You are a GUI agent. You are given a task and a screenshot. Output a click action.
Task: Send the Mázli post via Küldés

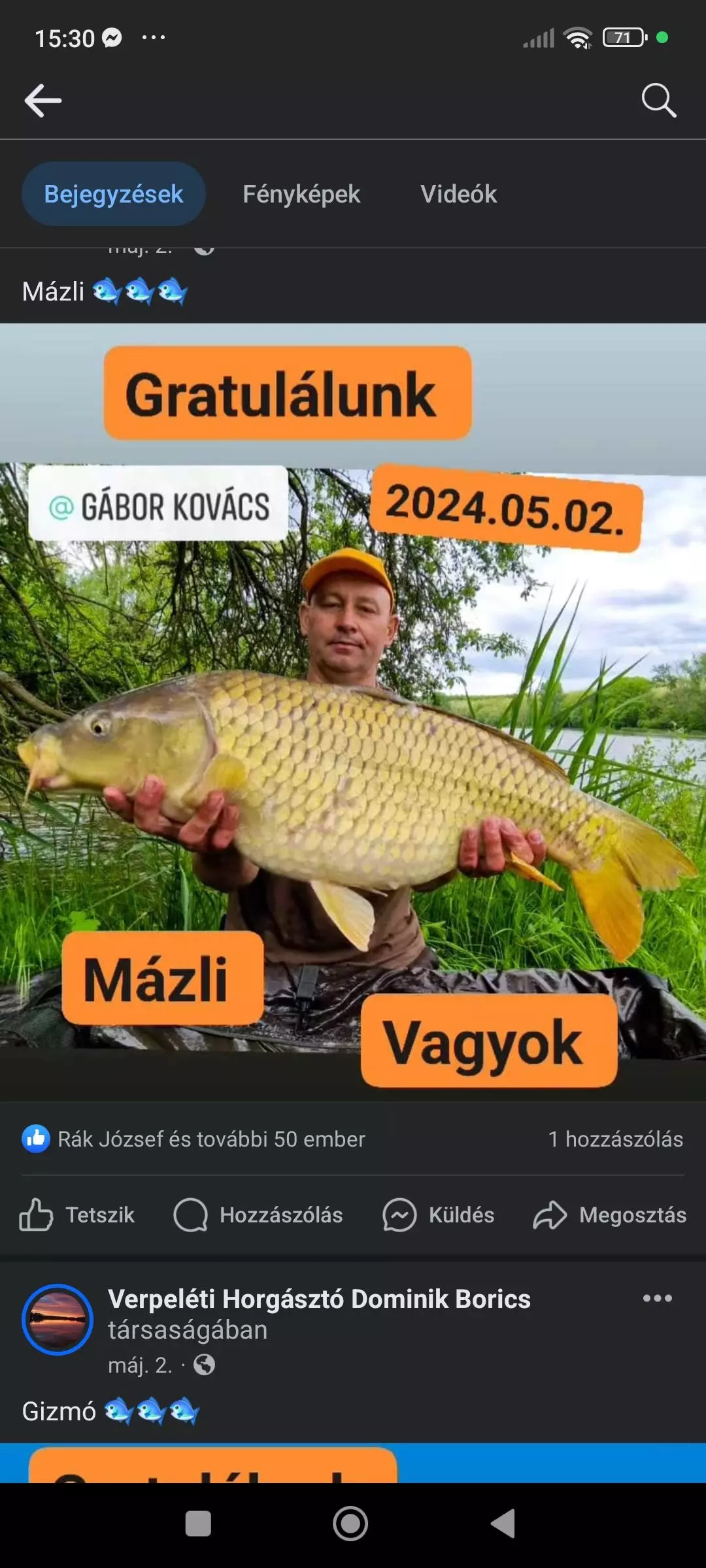(x=439, y=1215)
